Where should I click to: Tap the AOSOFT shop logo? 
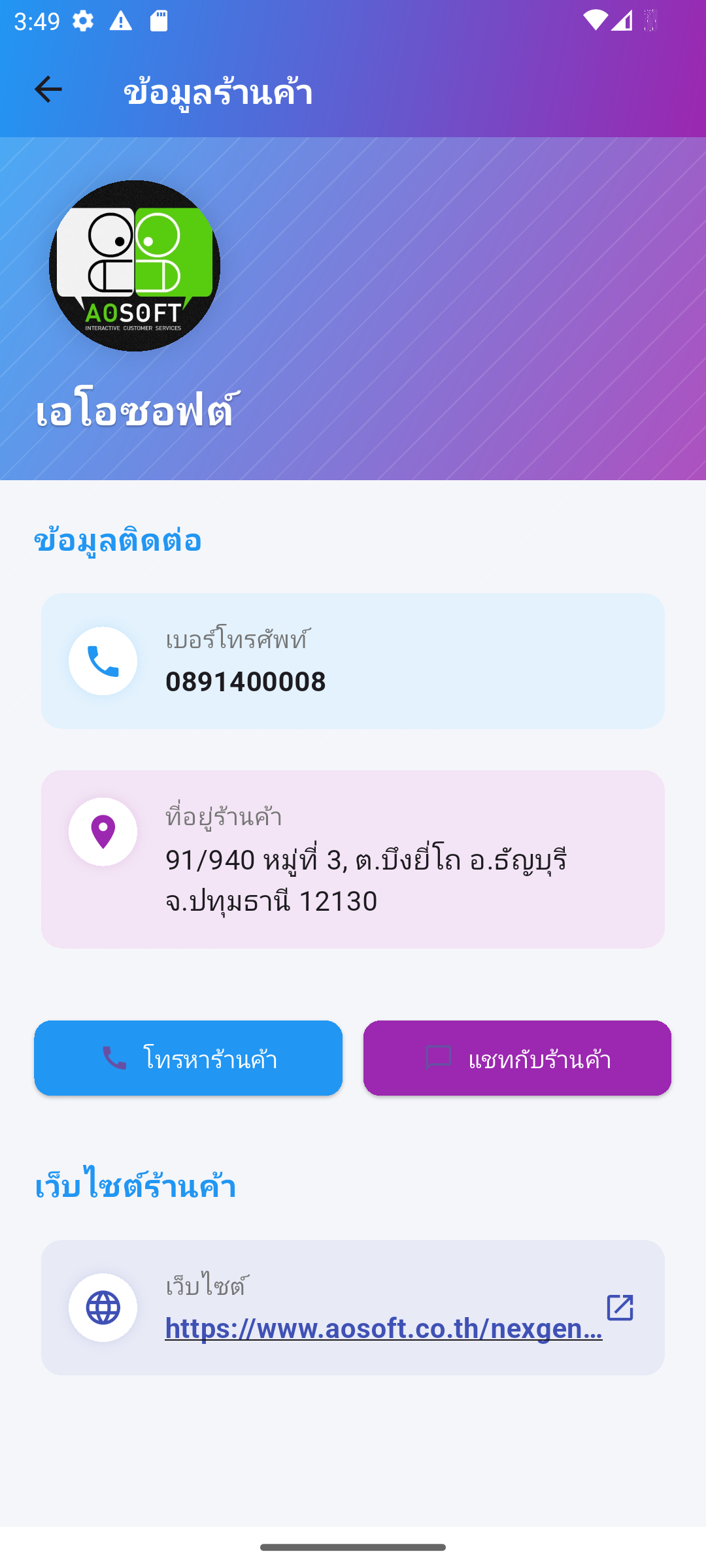click(x=135, y=265)
